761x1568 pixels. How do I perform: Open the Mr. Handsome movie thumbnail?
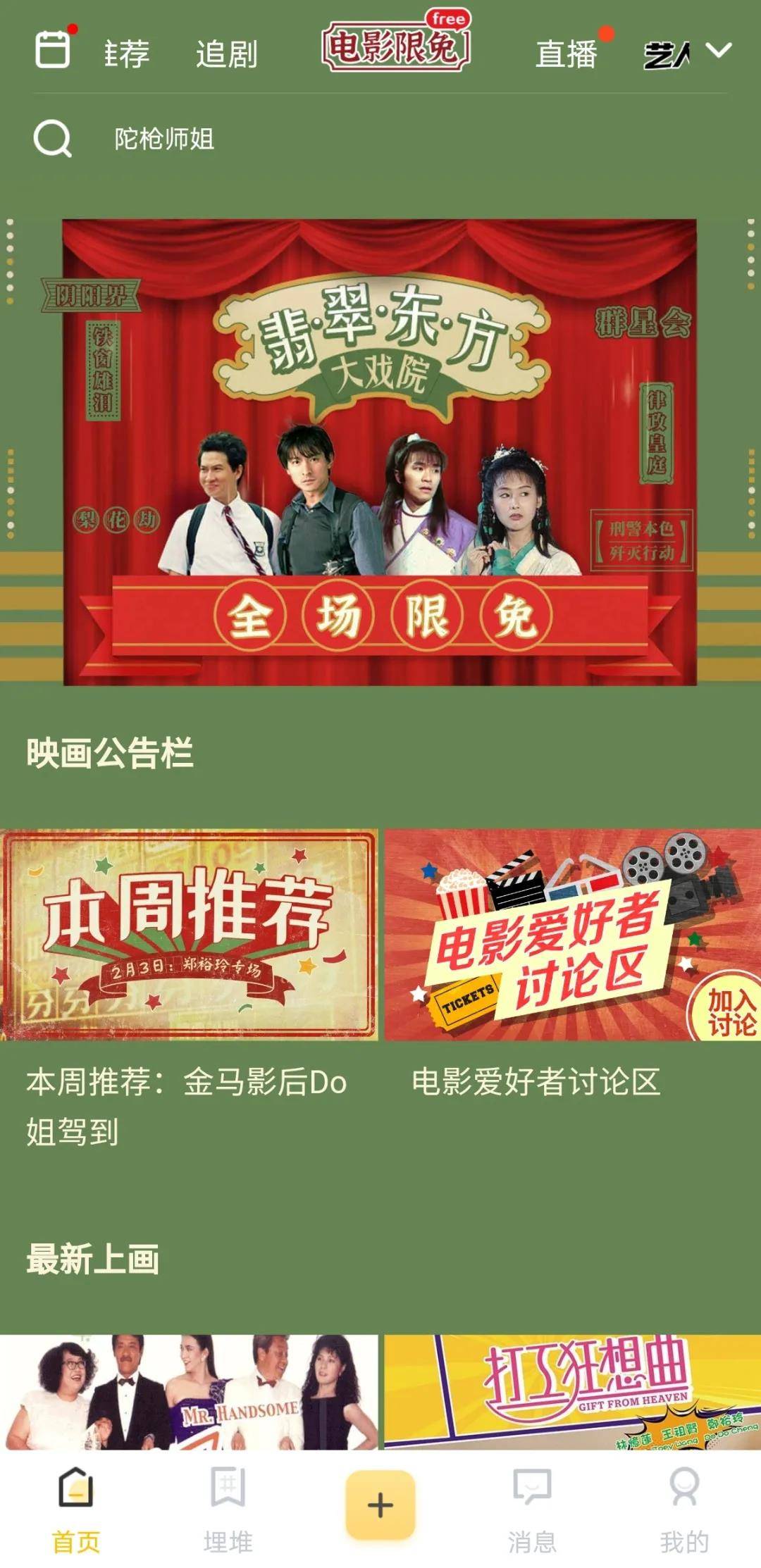pyautogui.click(x=189, y=1391)
